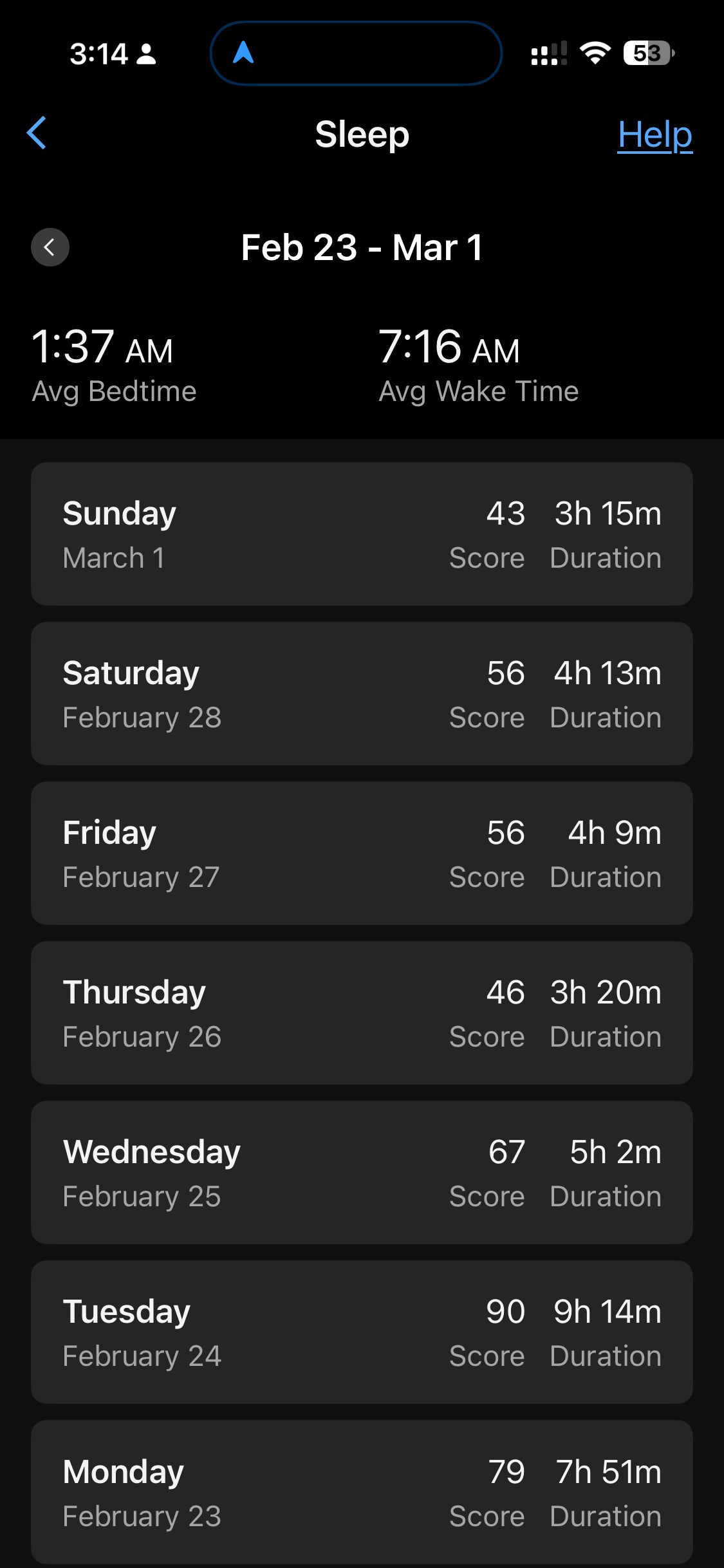This screenshot has height=1568, width=724.
Task: Open Tuesday February 24 sleep card
Action: [362, 1332]
